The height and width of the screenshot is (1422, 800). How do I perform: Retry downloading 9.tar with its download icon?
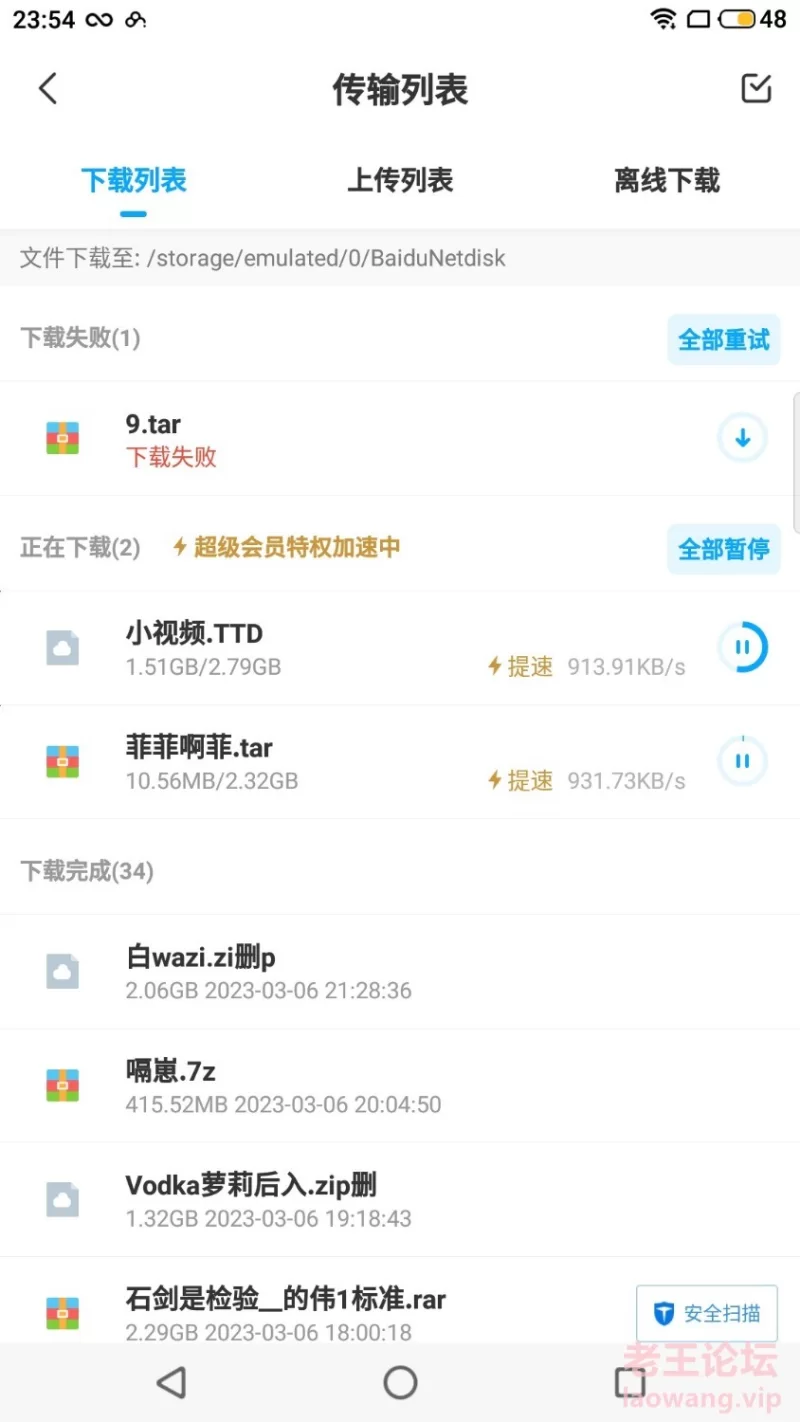coord(742,438)
